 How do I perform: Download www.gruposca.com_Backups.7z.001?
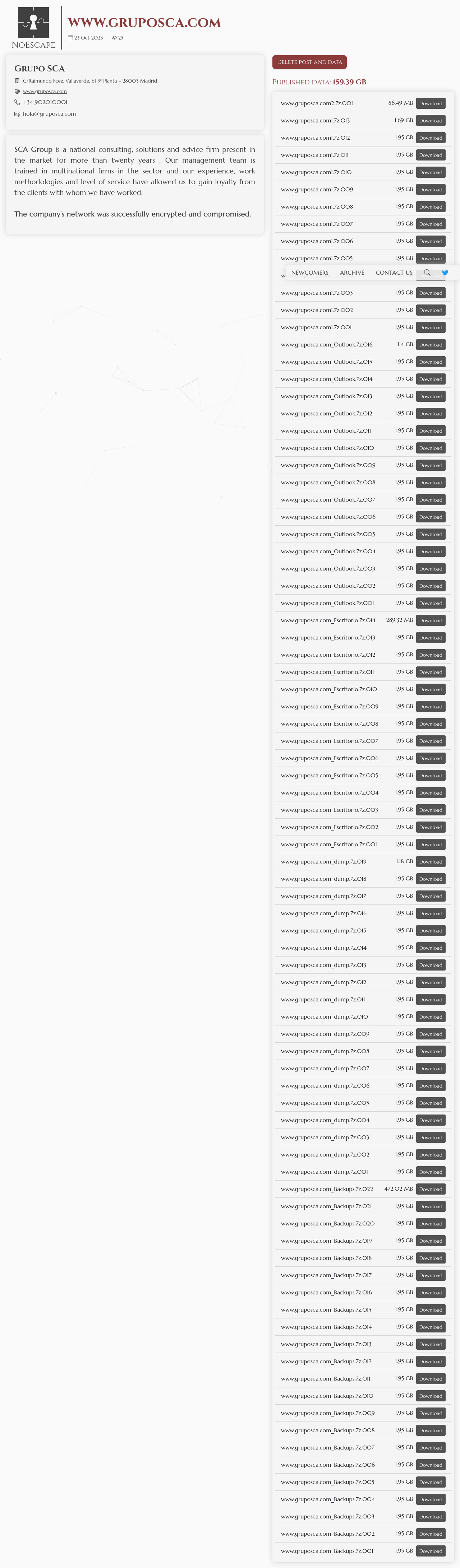[x=430, y=1551]
